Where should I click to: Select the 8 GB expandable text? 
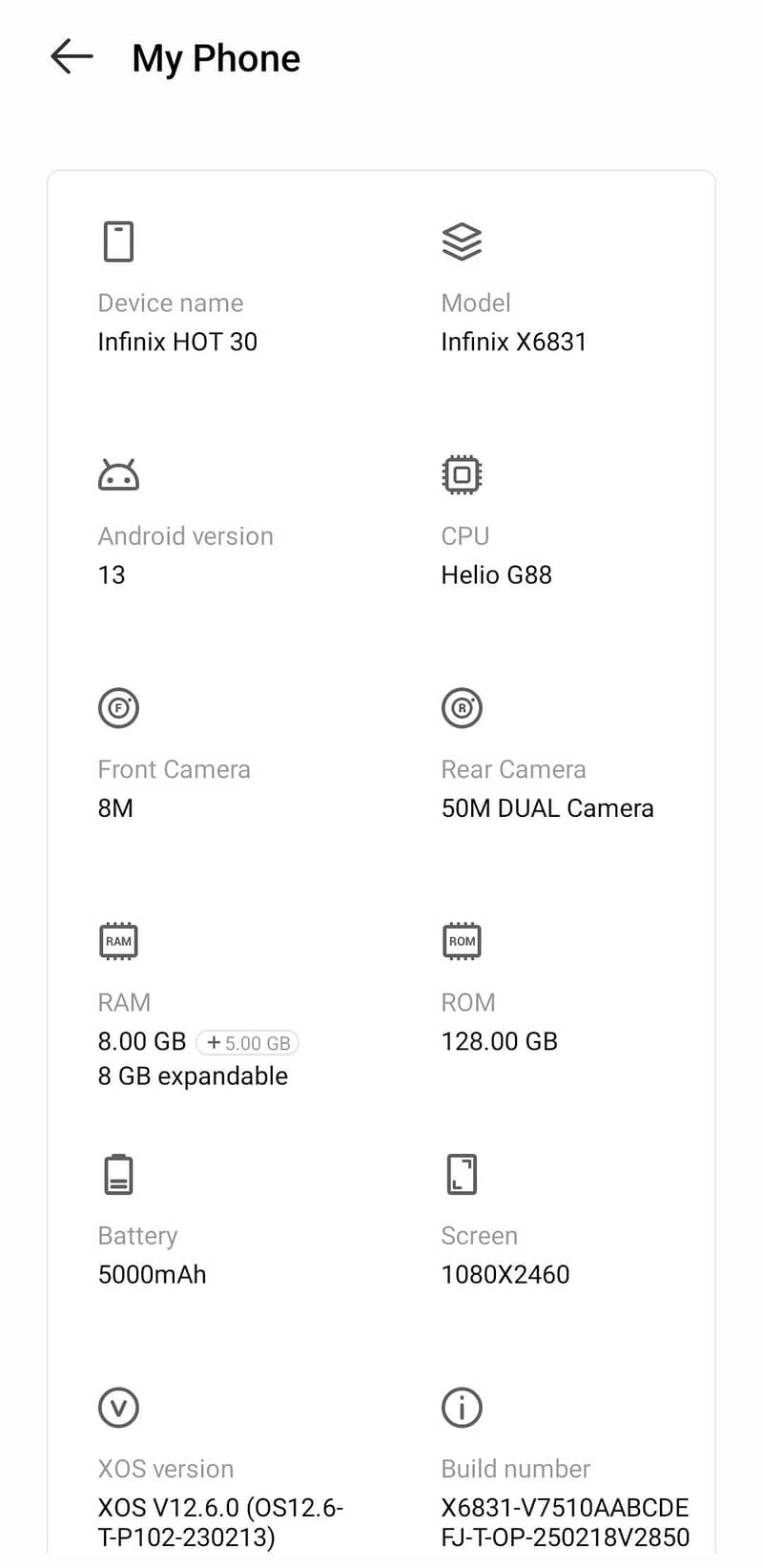(192, 1076)
